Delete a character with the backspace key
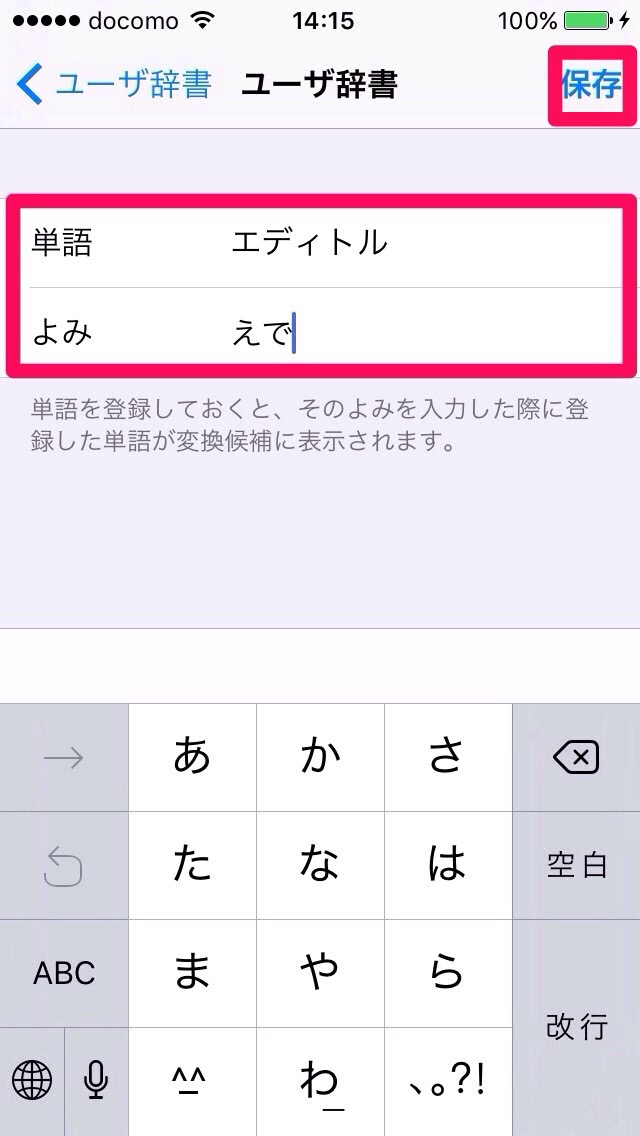This screenshot has height=1136, width=640. (x=576, y=757)
